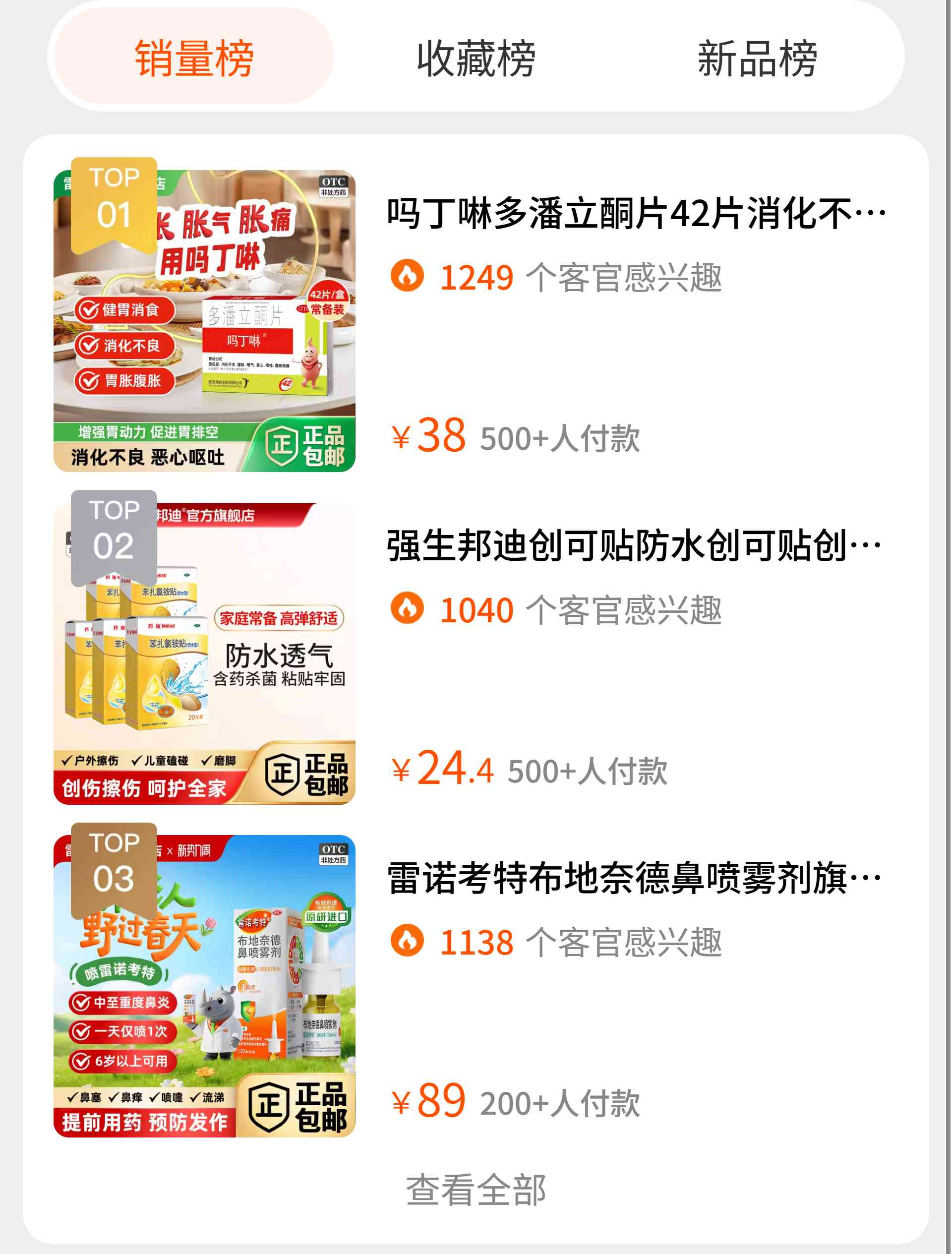Open the 强生邦迪创可贴 product listing
952x1254 pixels.
coord(633,546)
